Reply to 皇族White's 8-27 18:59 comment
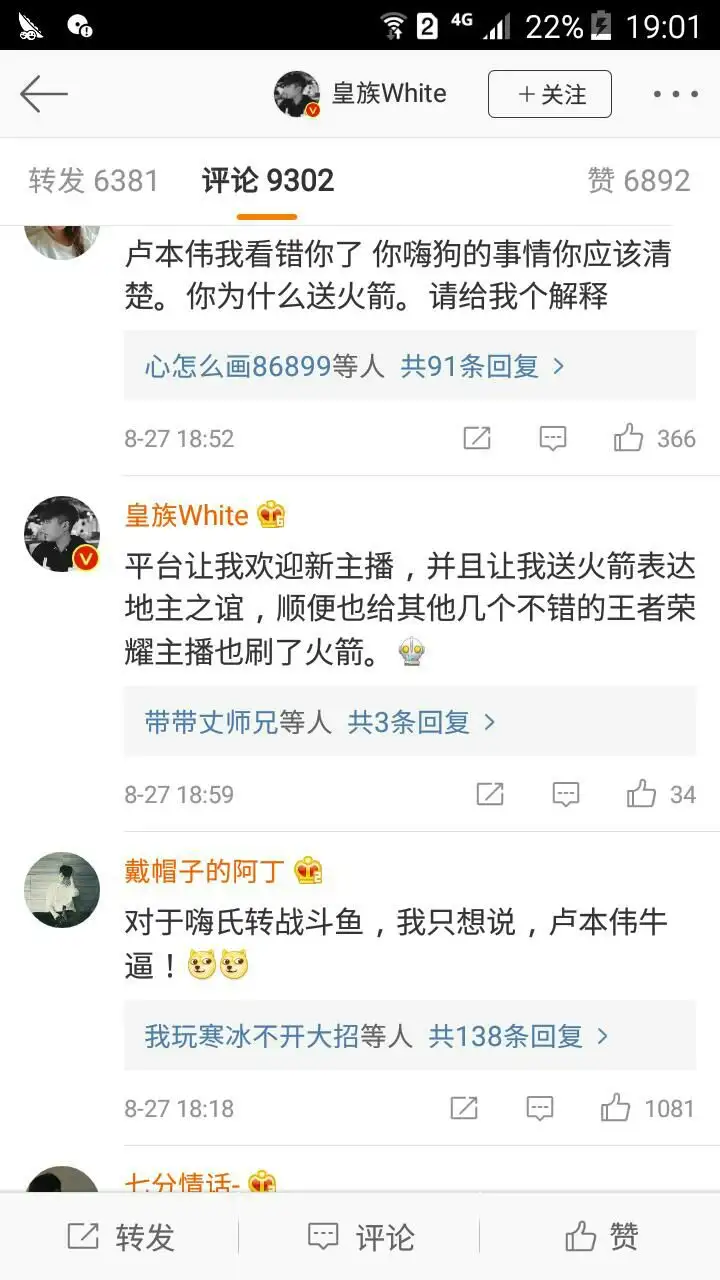The width and height of the screenshot is (720, 1280). pyautogui.click(x=566, y=794)
